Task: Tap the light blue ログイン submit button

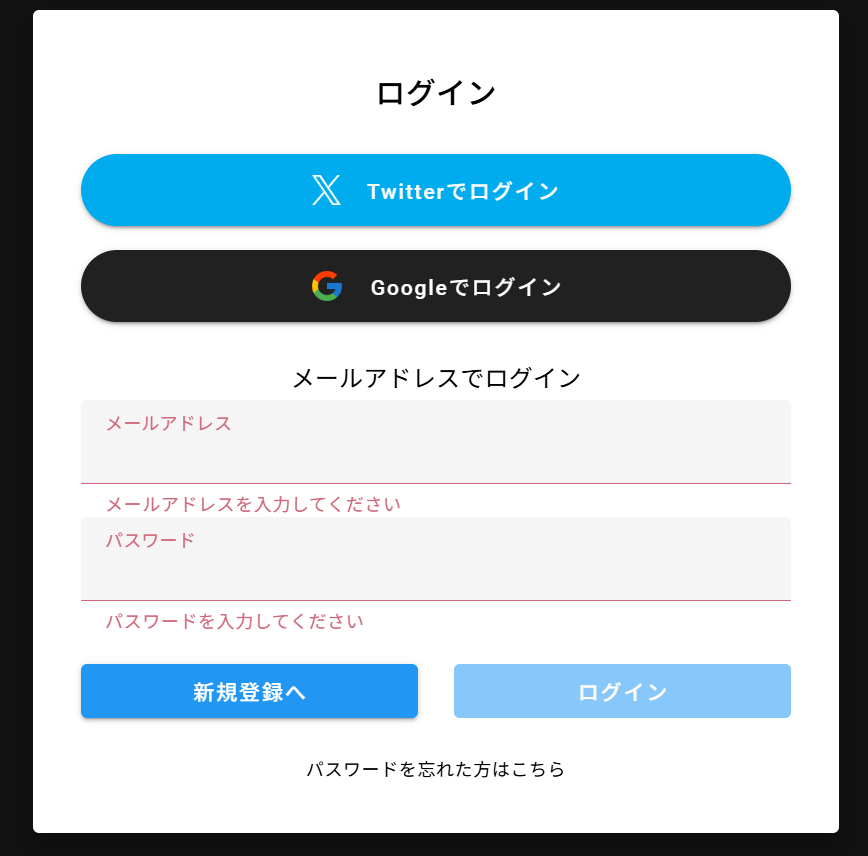Action: pos(622,691)
